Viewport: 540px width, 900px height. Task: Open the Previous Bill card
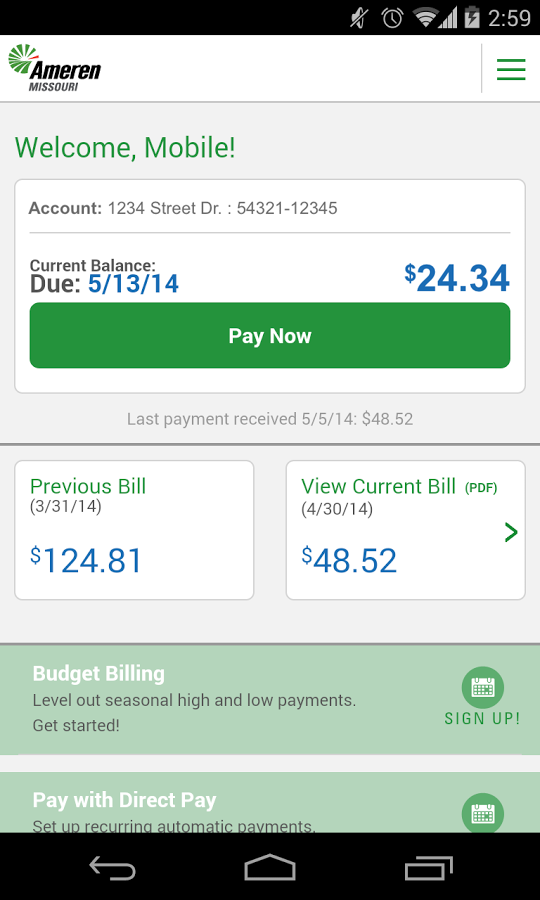tap(134, 530)
